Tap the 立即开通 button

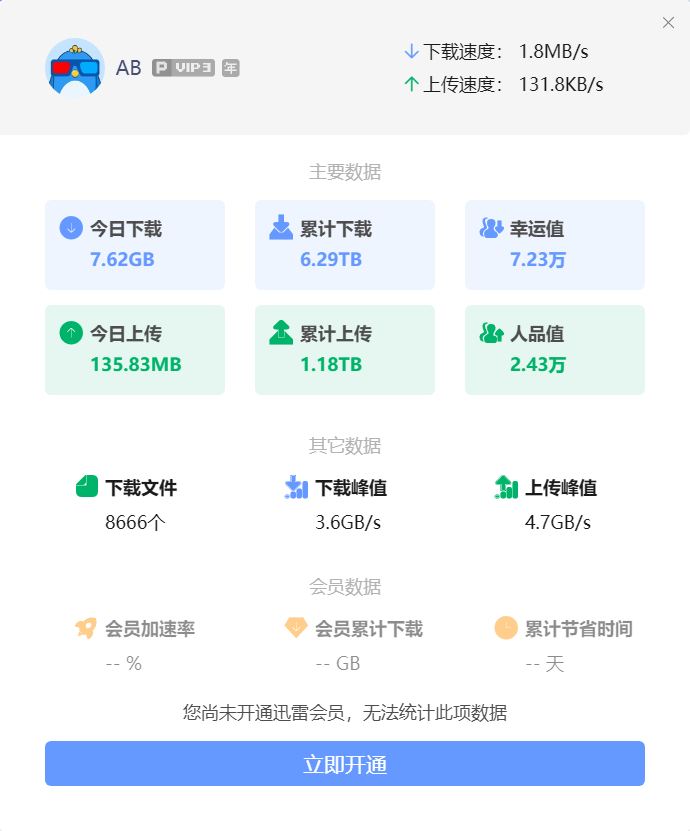pos(345,764)
